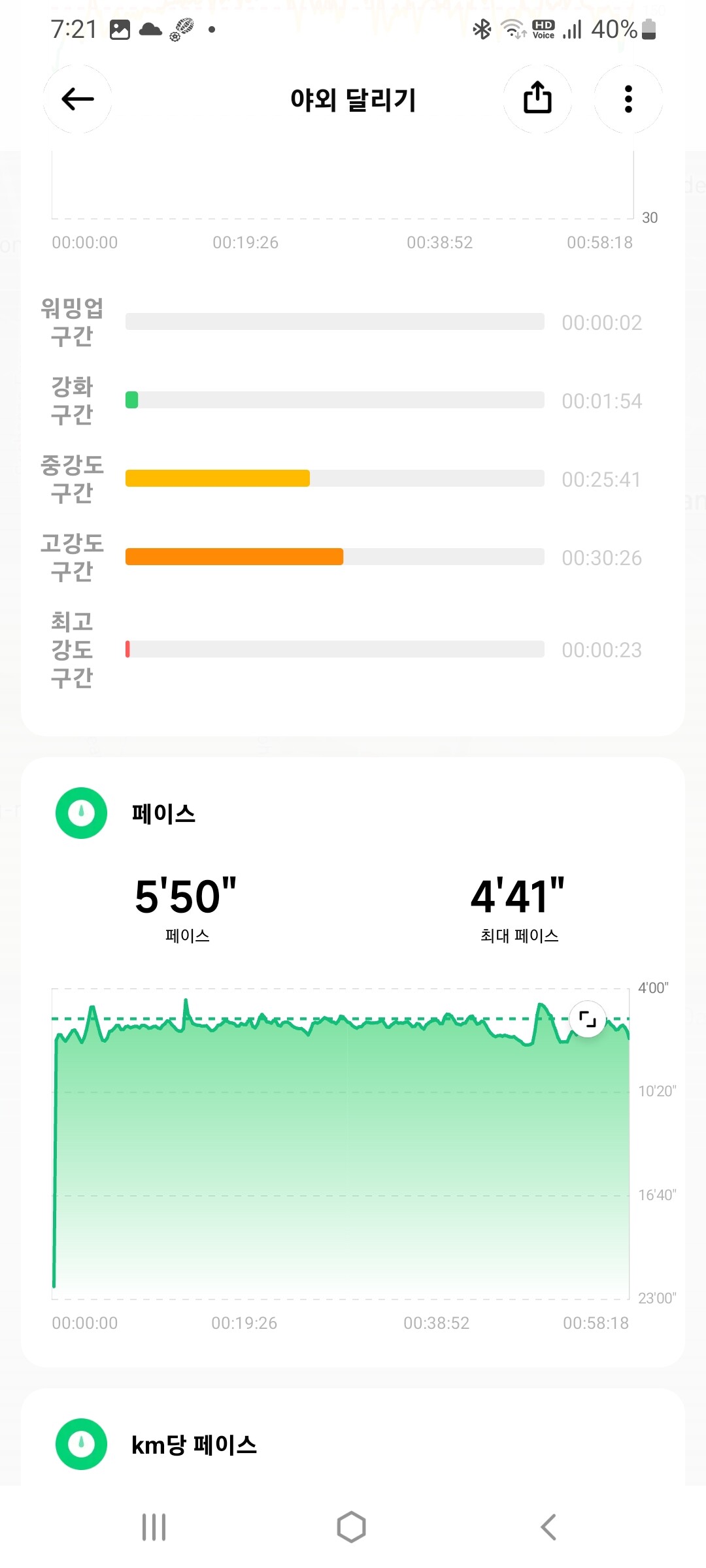Open recent apps from the navigation bar
This screenshot has height=1568, width=706.
[x=154, y=1527]
